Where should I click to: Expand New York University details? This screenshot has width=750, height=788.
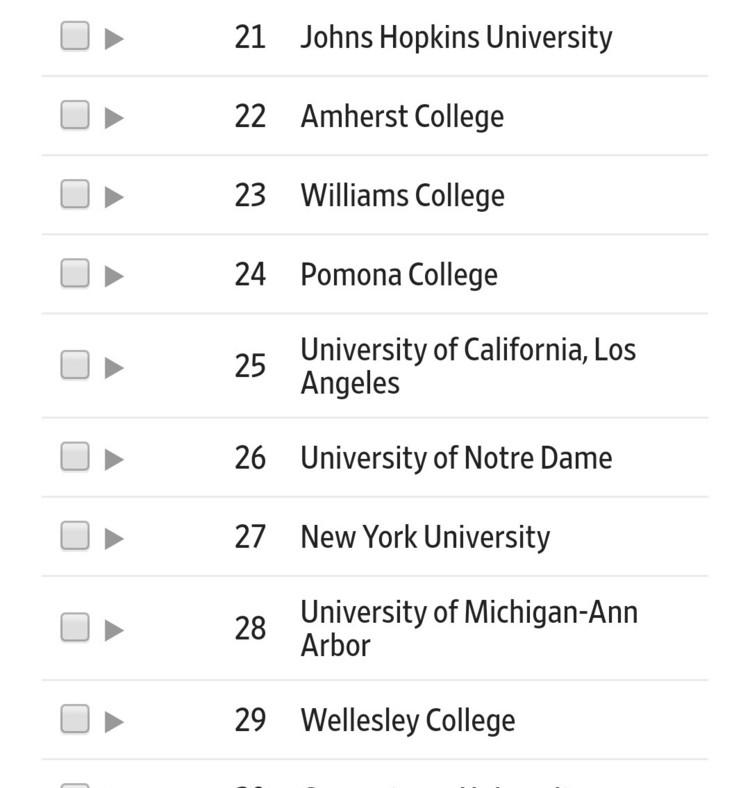point(114,538)
